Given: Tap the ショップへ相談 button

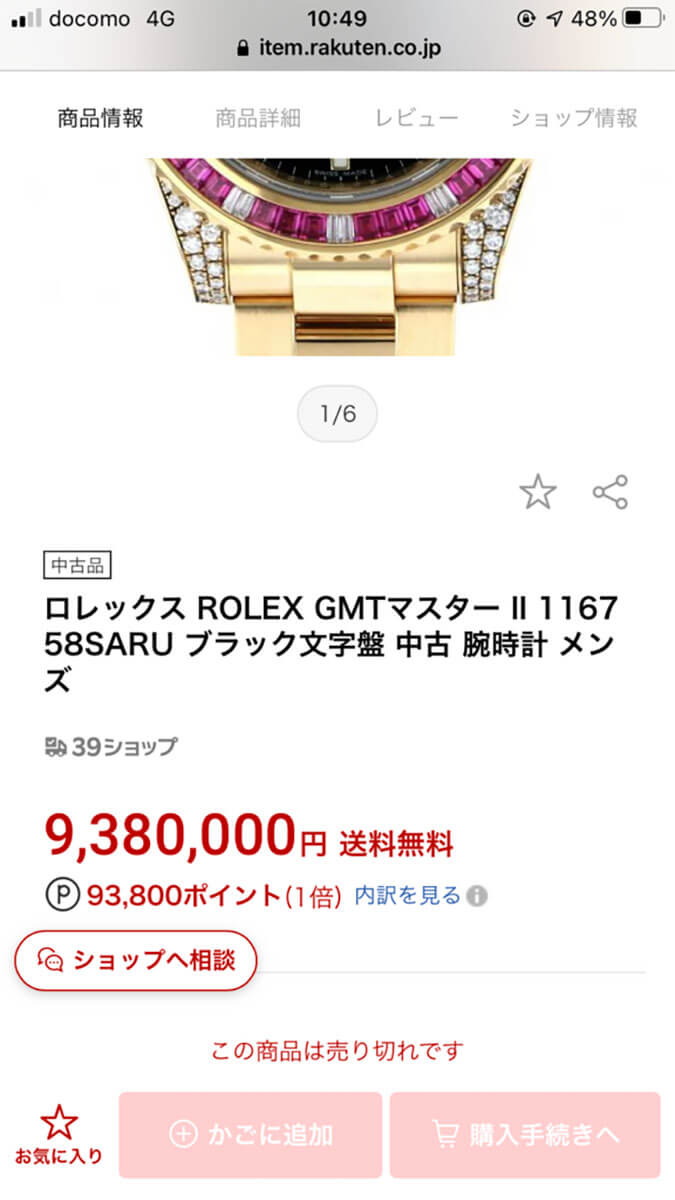Looking at the screenshot, I should point(136,961).
